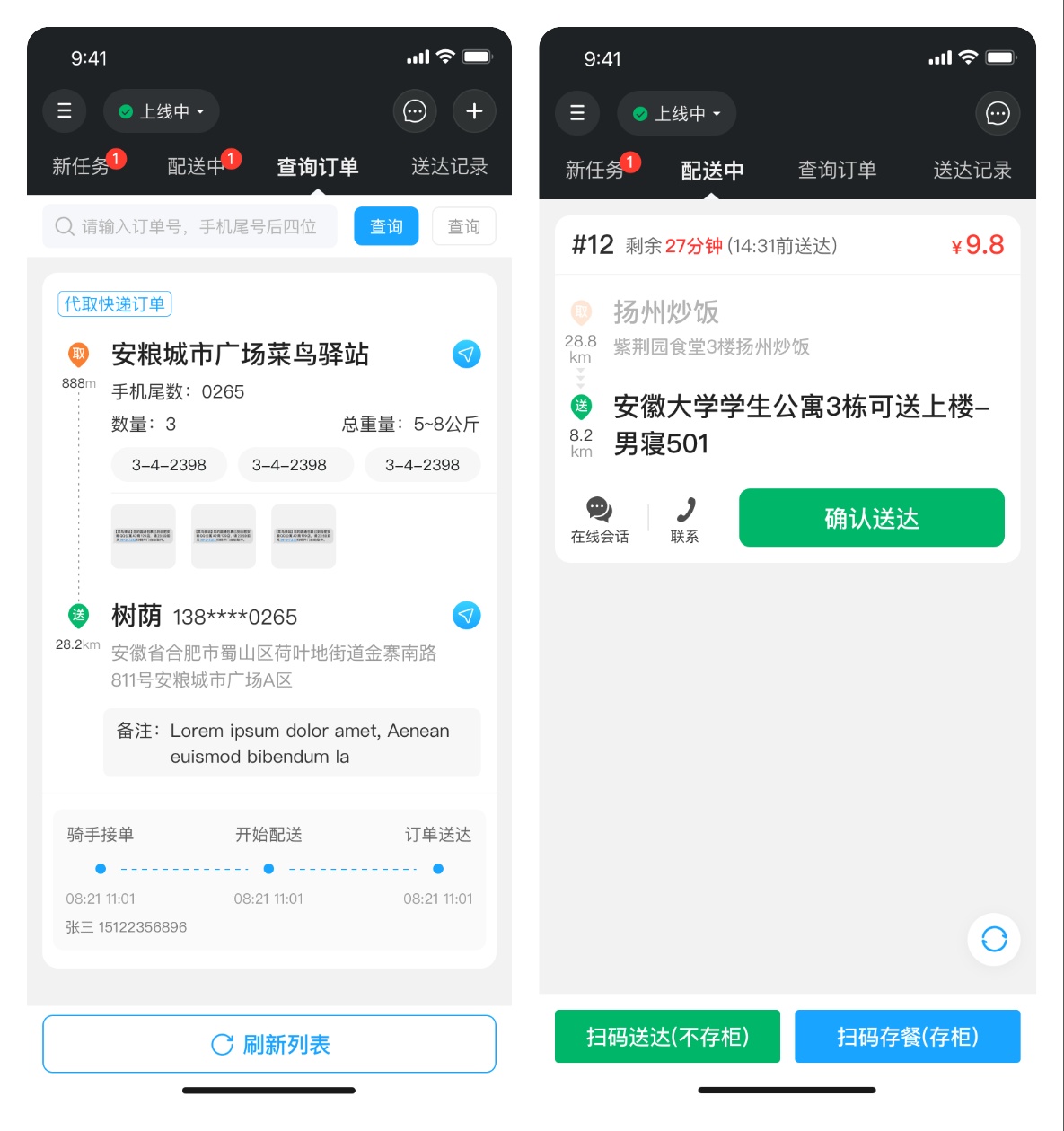Choose 扫码送达(不存柜)
The height and width of the screenshot is (1131, 1064).
tap(667, 1037)
